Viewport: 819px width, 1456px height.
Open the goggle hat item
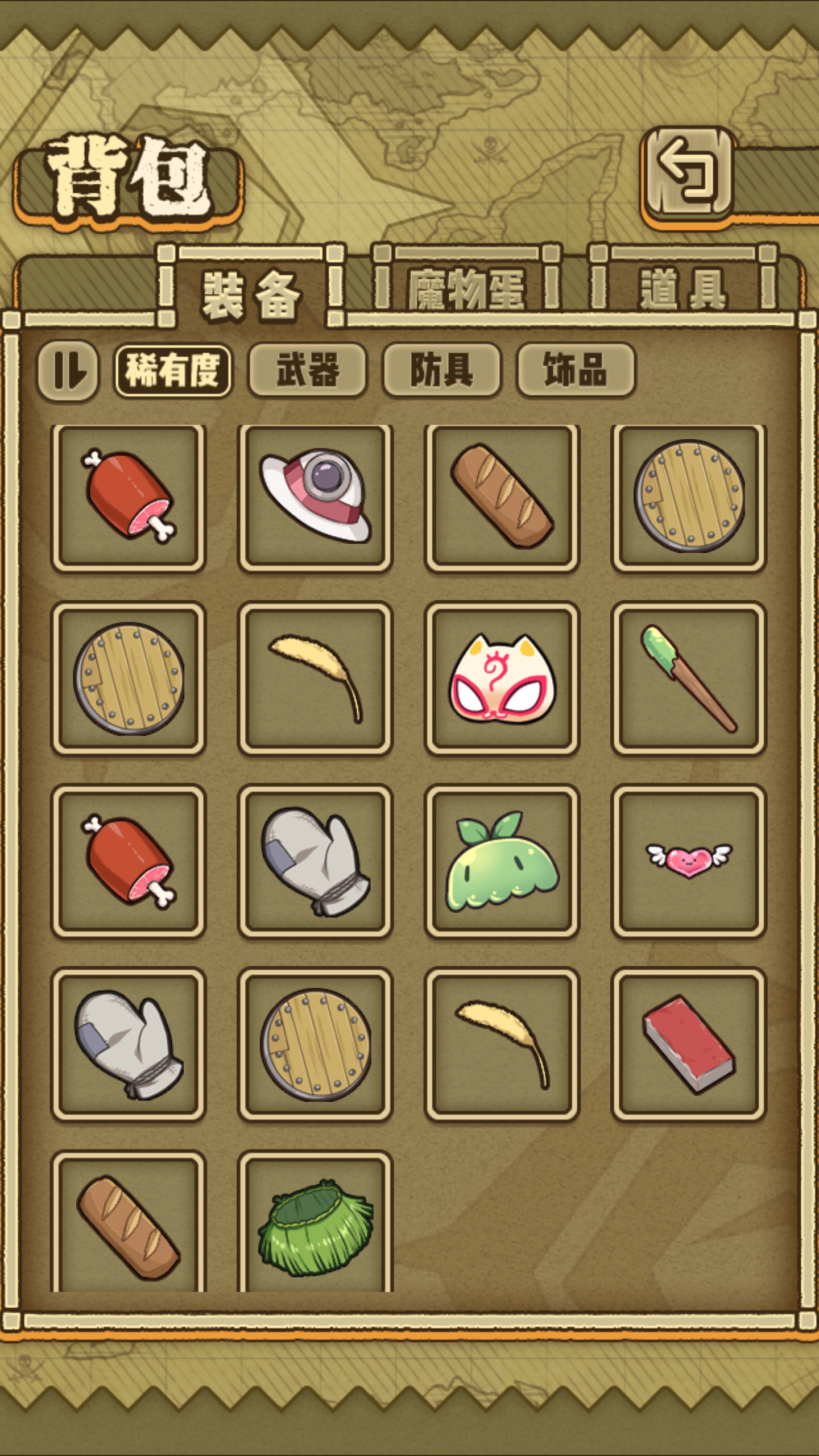tap(315, 498)
